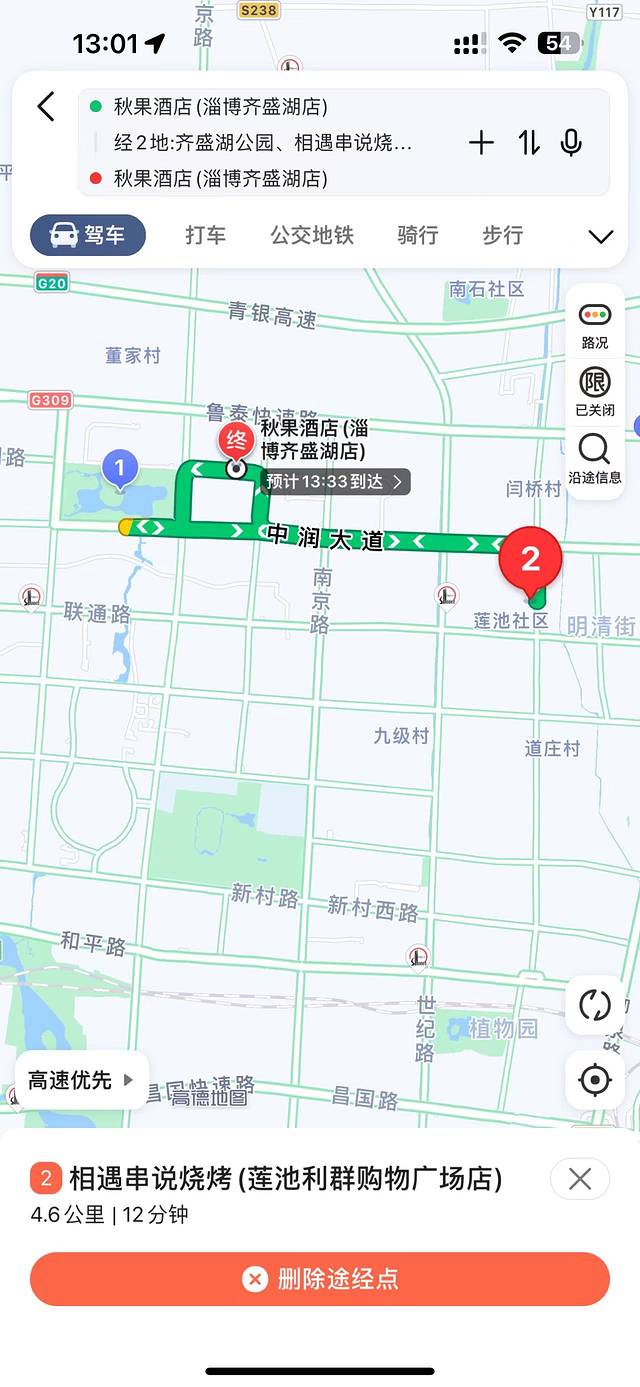Go back using the top-left arrow
The image size is (640, 1387).
(46, 106)
